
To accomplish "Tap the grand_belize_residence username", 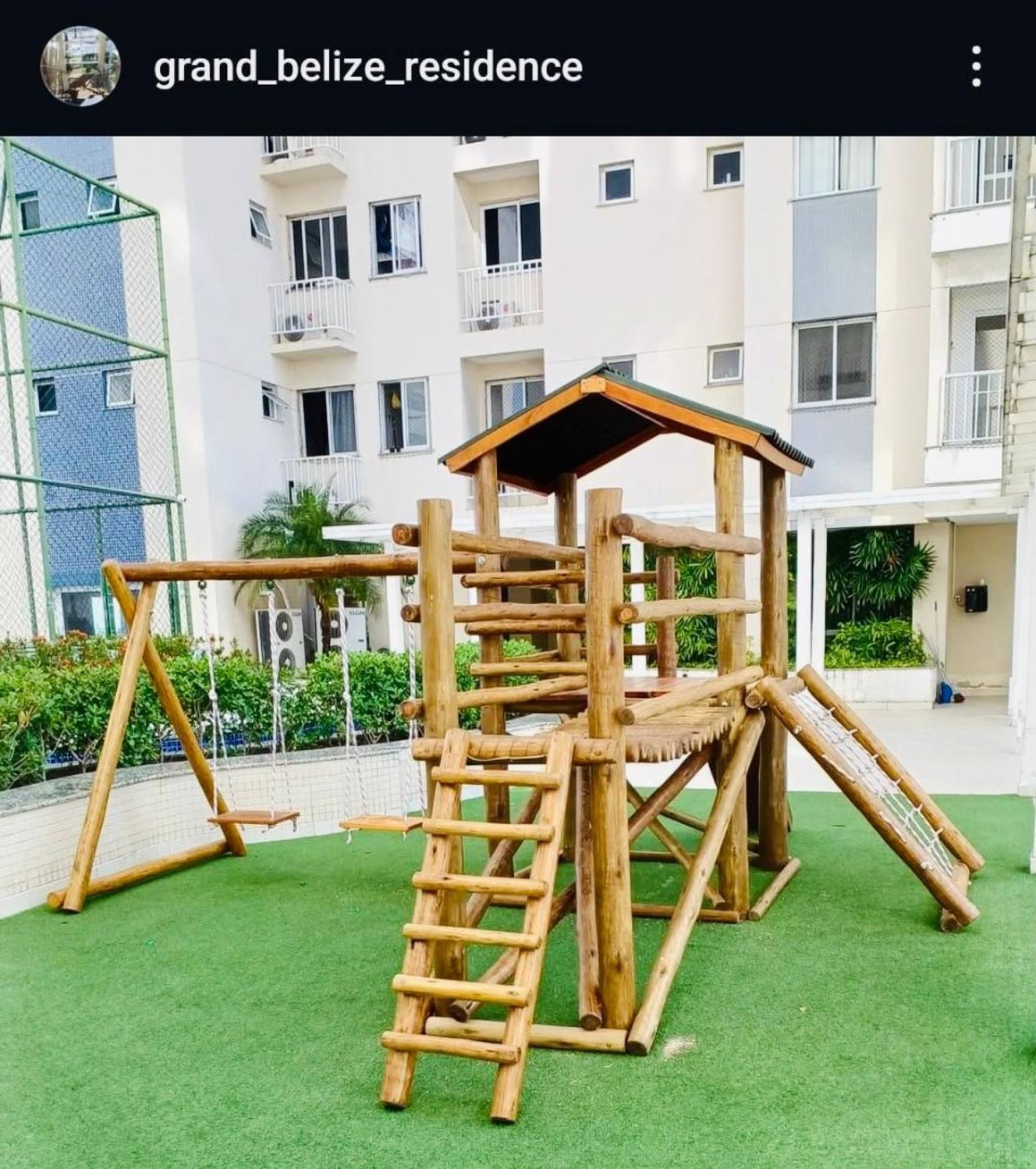I will 368,67.
